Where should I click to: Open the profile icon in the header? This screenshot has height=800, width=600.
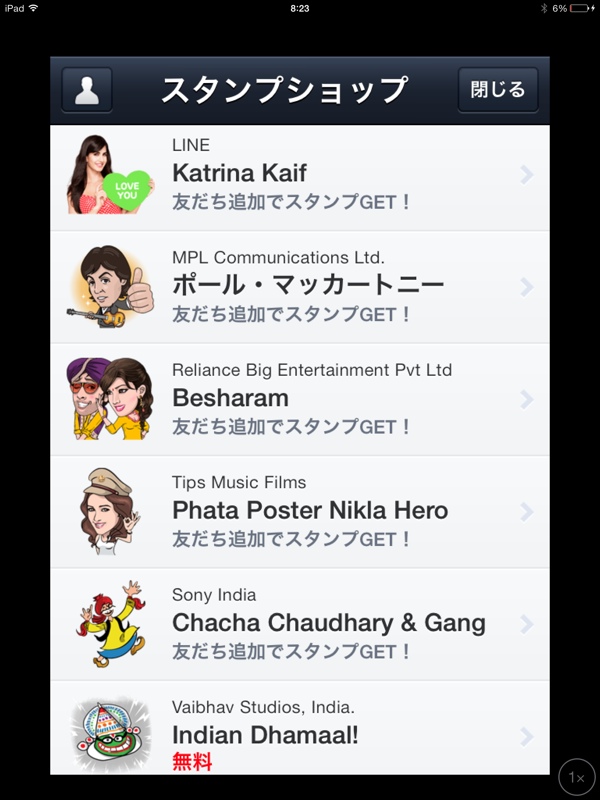tap(87, 91)
